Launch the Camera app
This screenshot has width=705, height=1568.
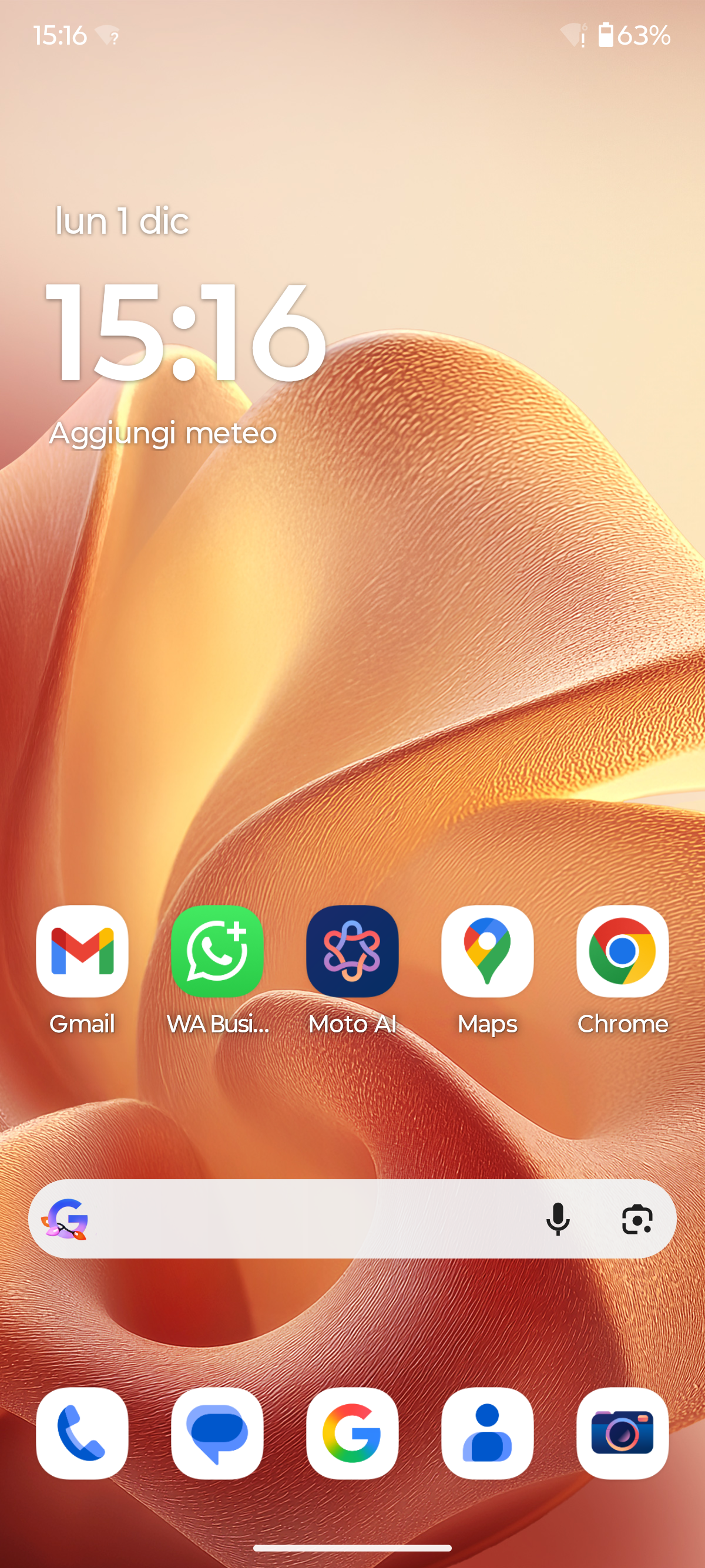click(x=622, y=1434)
